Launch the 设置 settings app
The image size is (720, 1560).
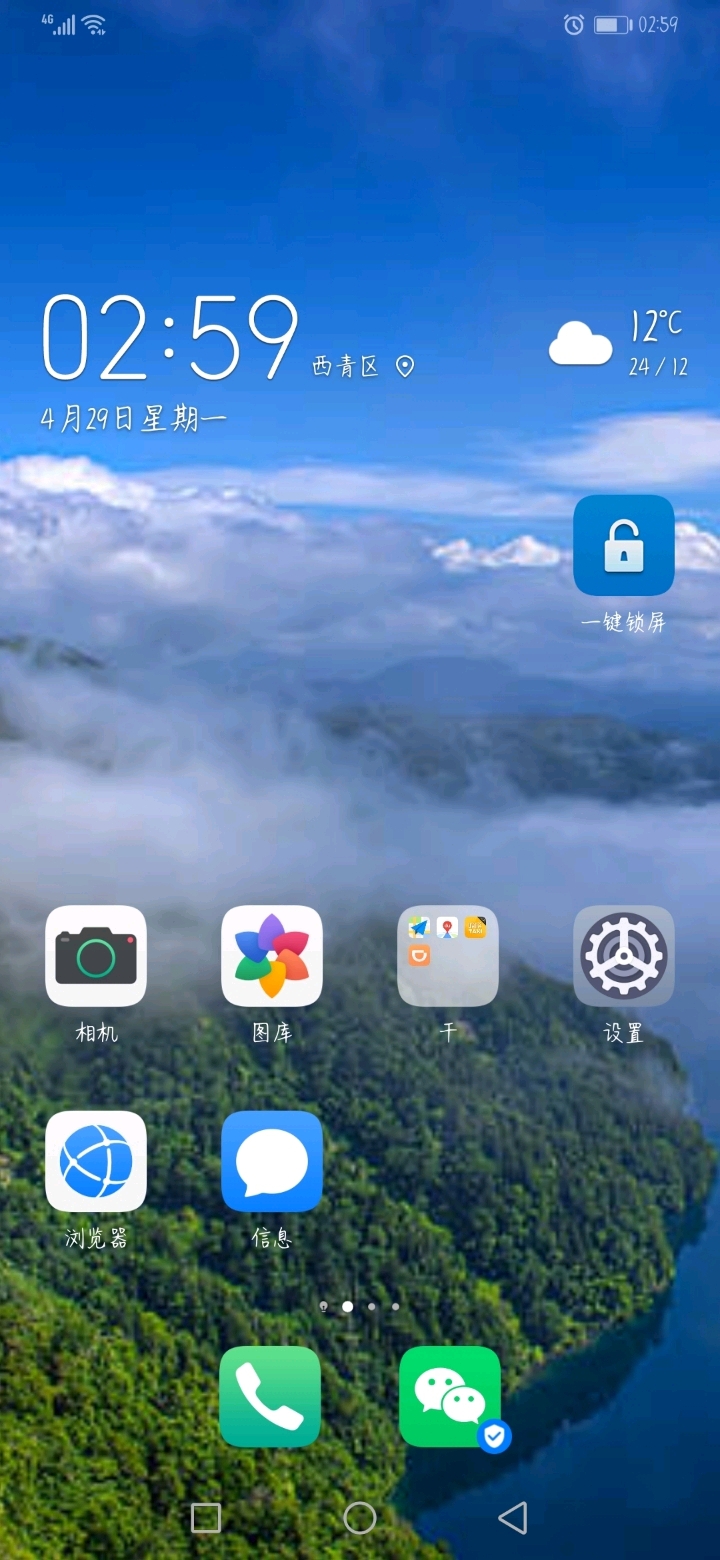point(624,956)
